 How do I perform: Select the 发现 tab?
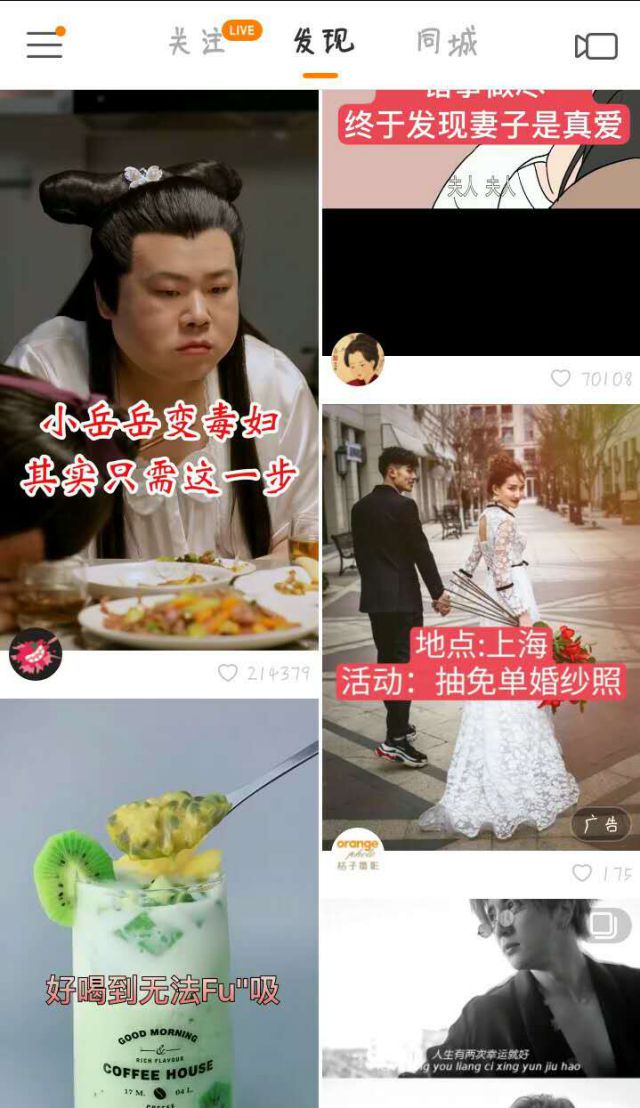(x=322, y=42)
